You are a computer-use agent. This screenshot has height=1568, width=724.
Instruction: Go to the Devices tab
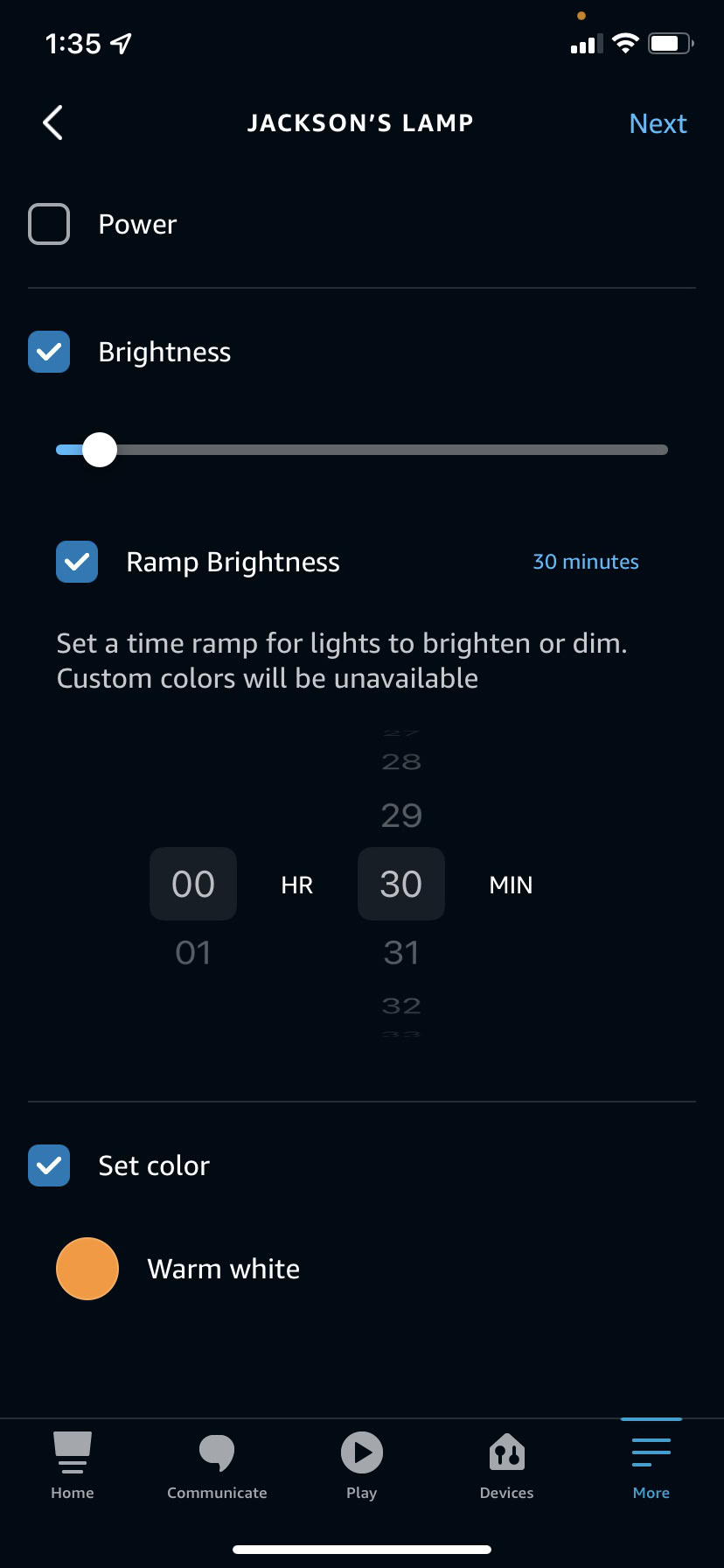click(506, 1464)
